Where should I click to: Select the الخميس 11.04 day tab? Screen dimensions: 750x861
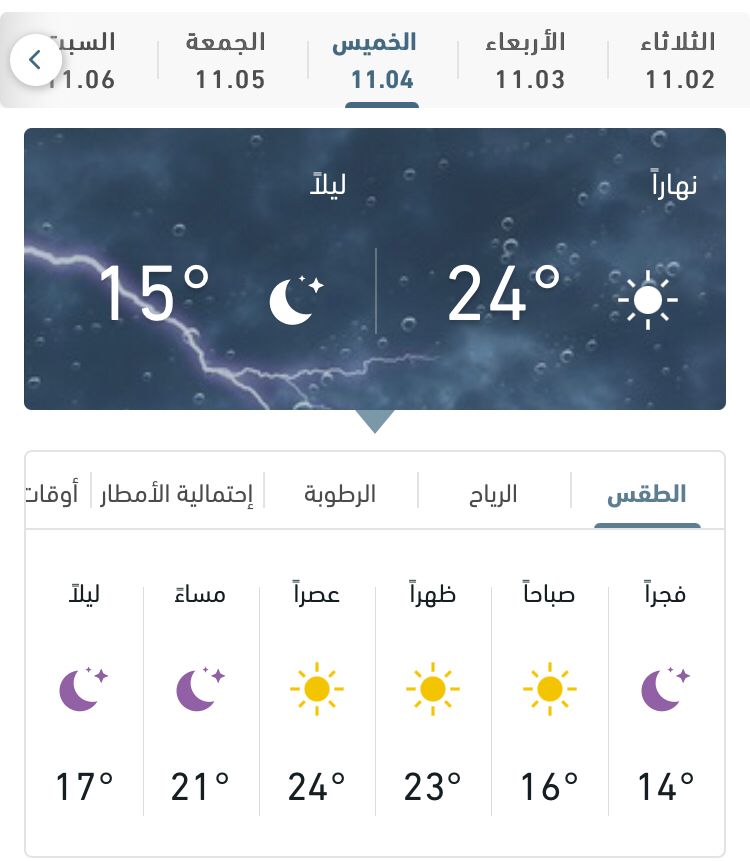[x=383, y=60]
